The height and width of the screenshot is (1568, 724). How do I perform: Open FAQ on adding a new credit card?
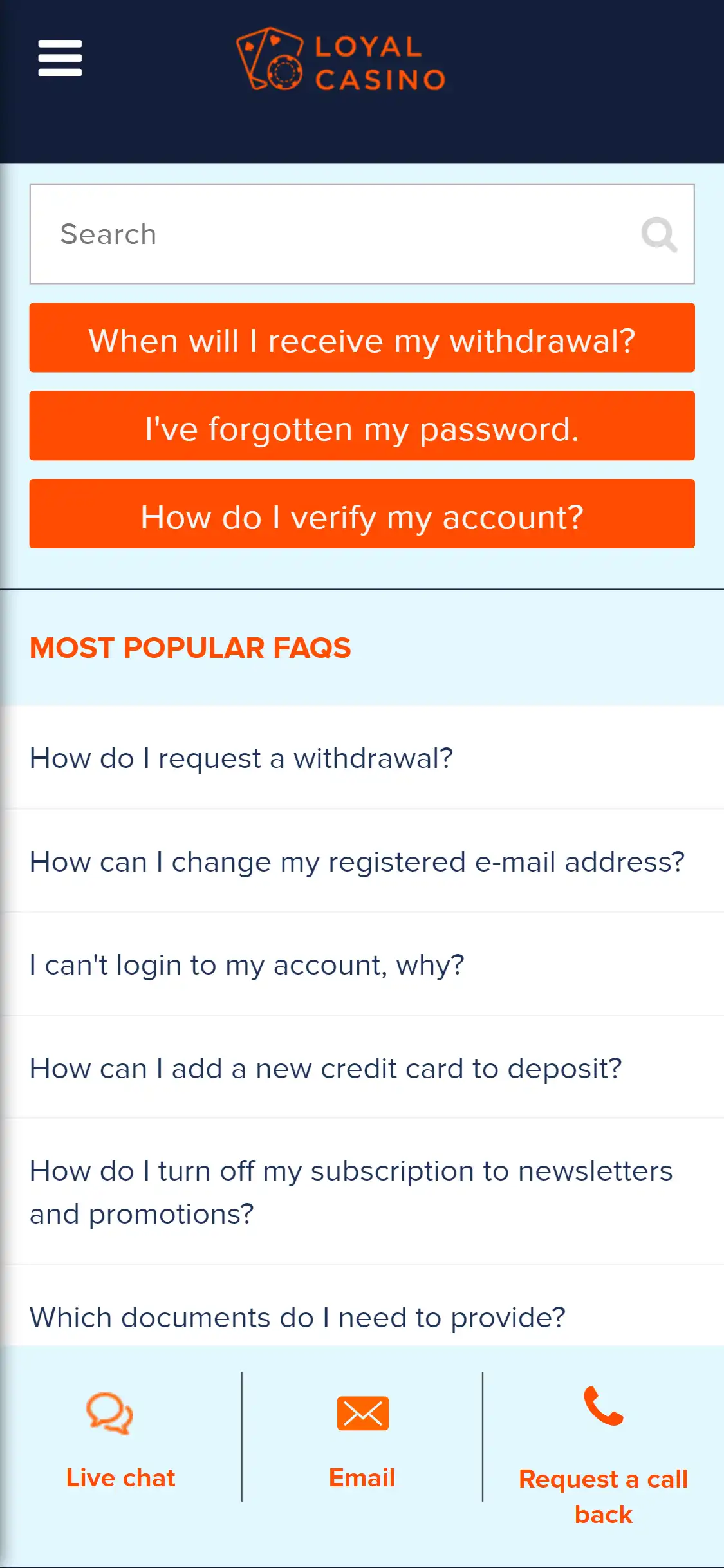tap(326, 1069)
